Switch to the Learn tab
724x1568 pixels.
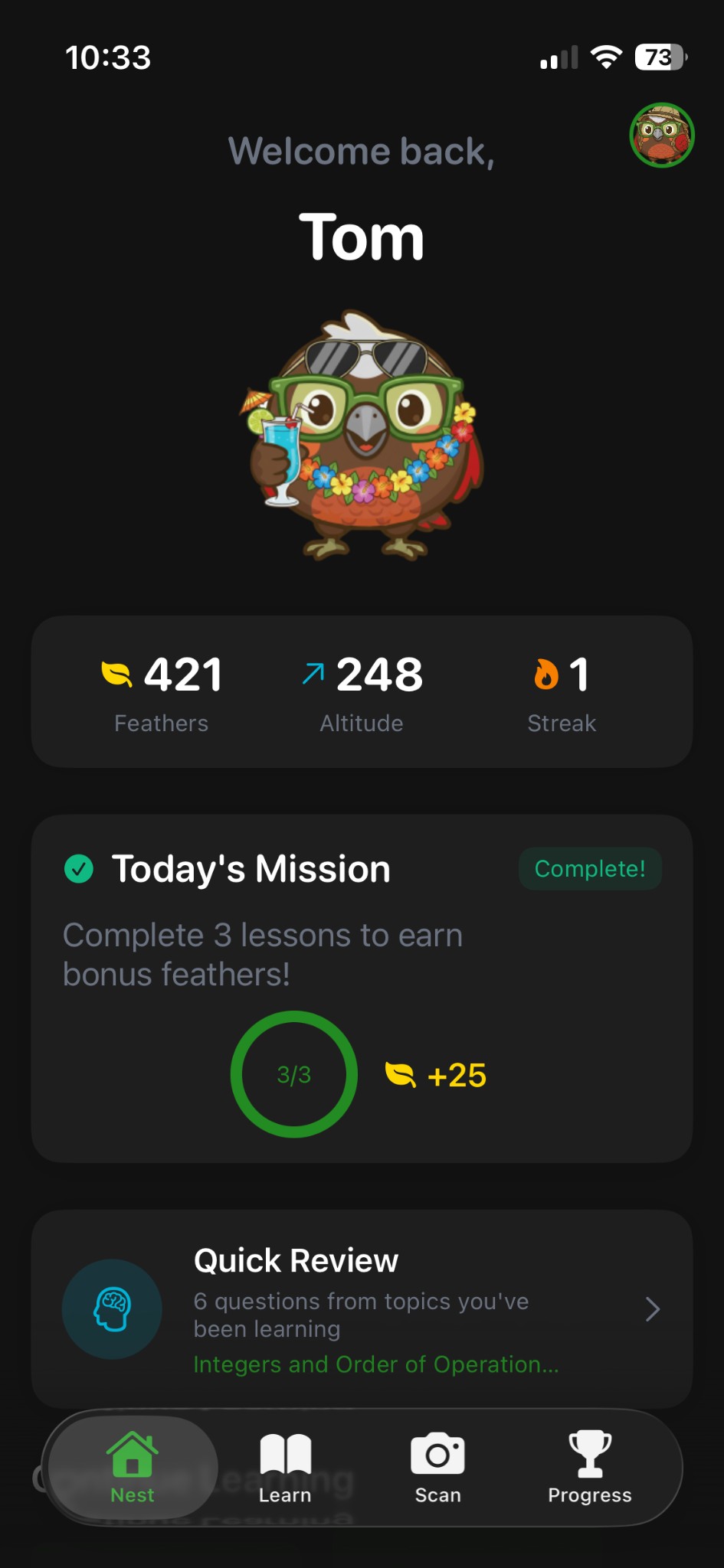pos(285,1468)
